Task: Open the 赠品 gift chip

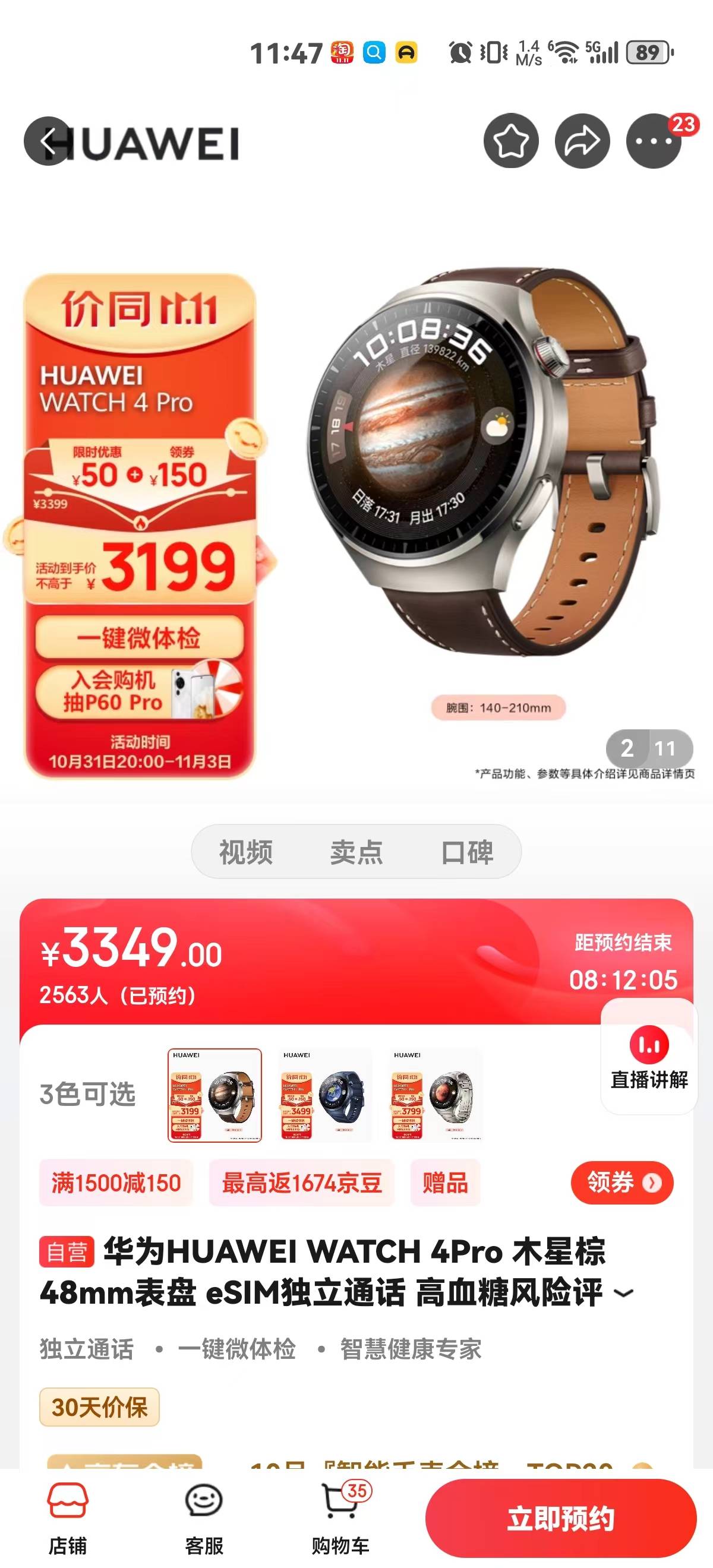Action: tap(445, 1183)
